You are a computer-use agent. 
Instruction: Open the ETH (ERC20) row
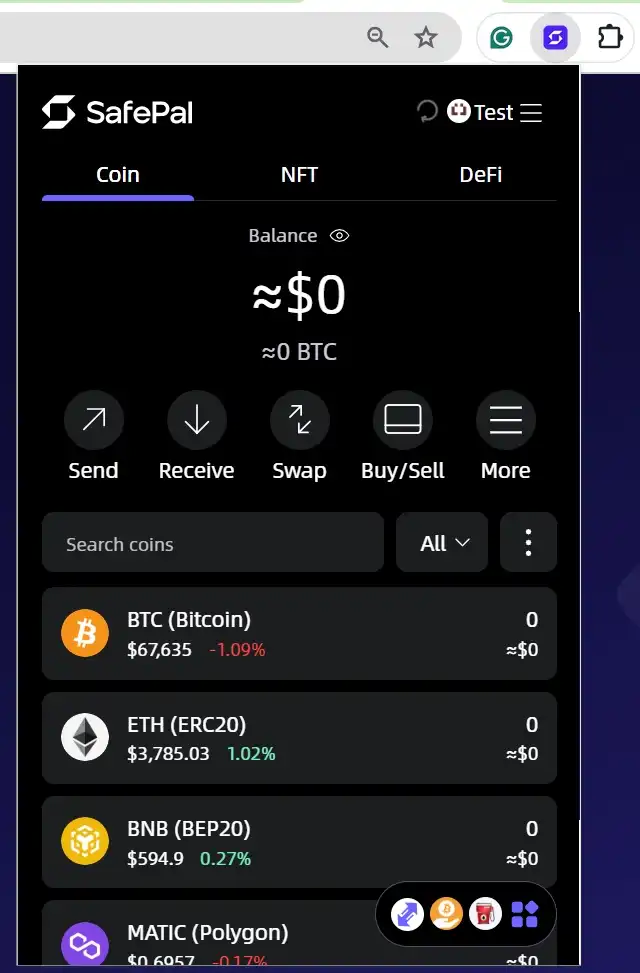[x=299, y=739]
